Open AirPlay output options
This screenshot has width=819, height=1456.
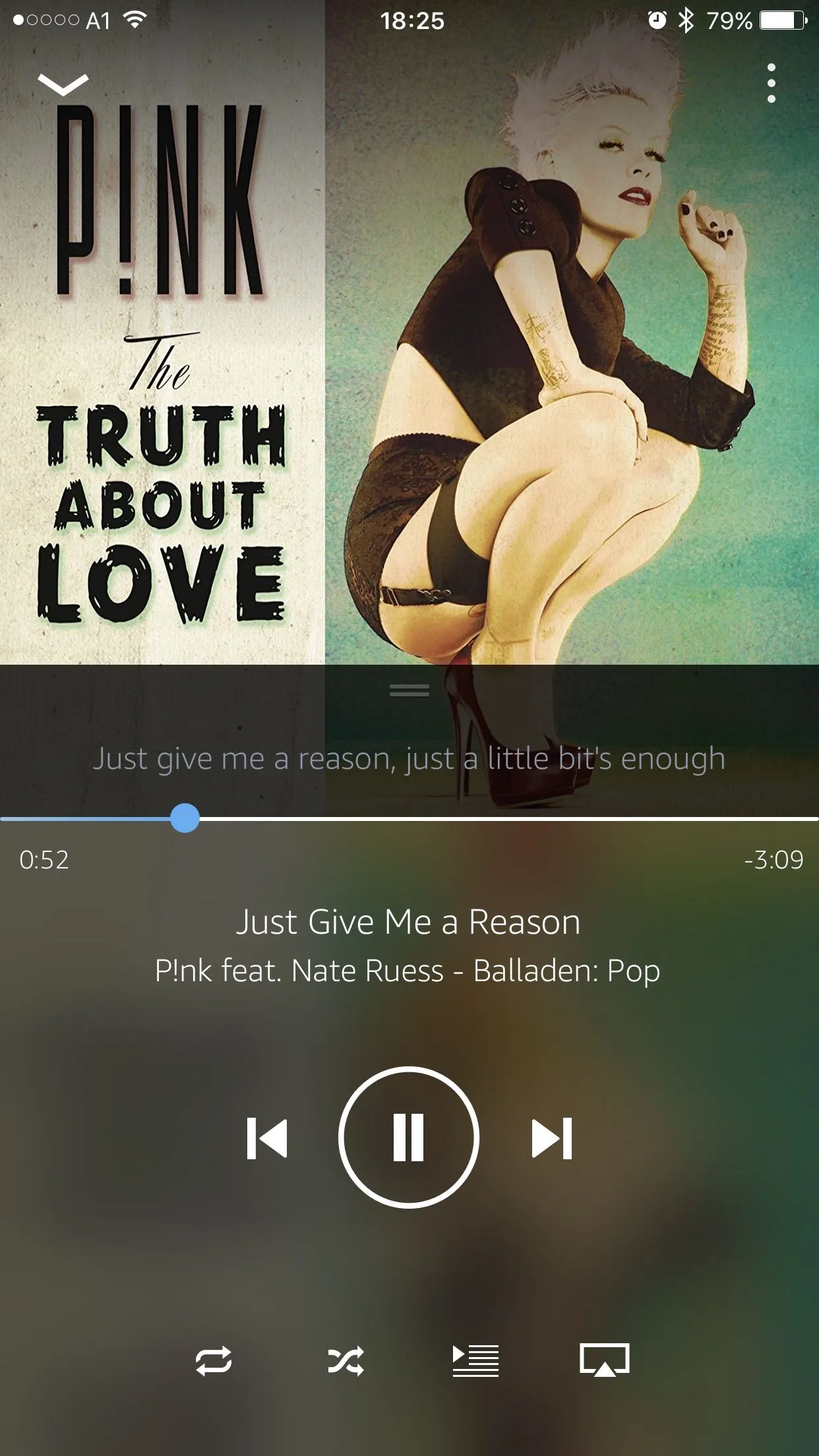(x=605, y=1360)
